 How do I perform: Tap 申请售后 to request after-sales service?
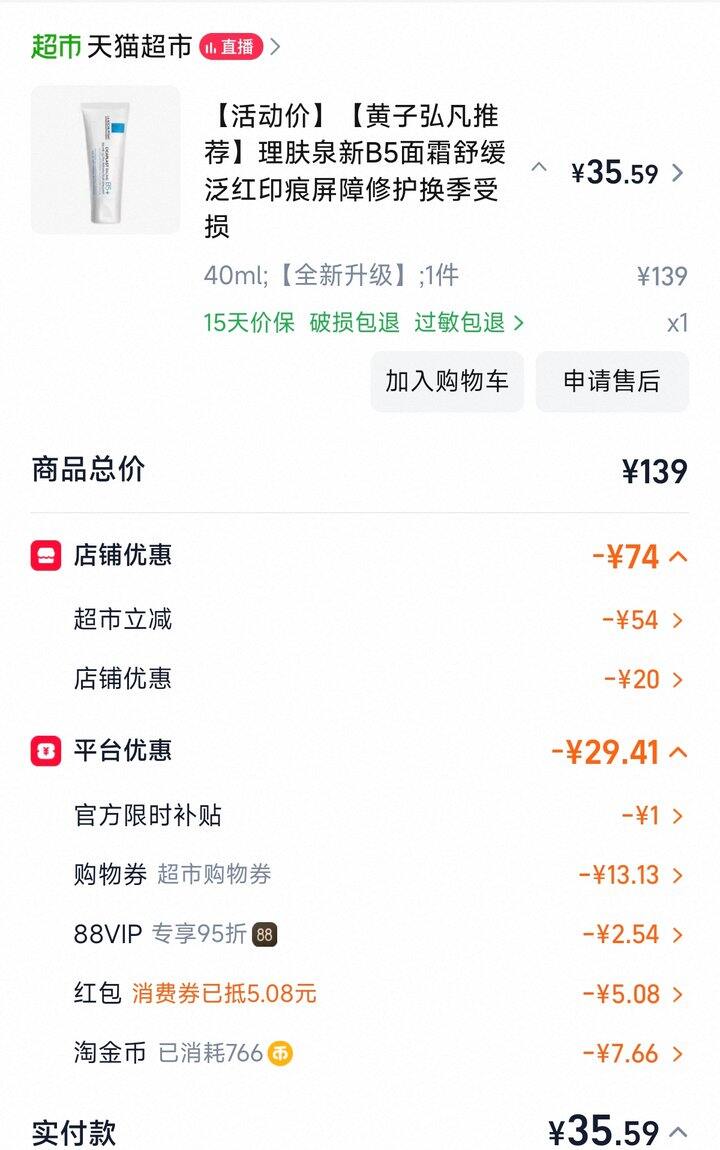[612, 381]
